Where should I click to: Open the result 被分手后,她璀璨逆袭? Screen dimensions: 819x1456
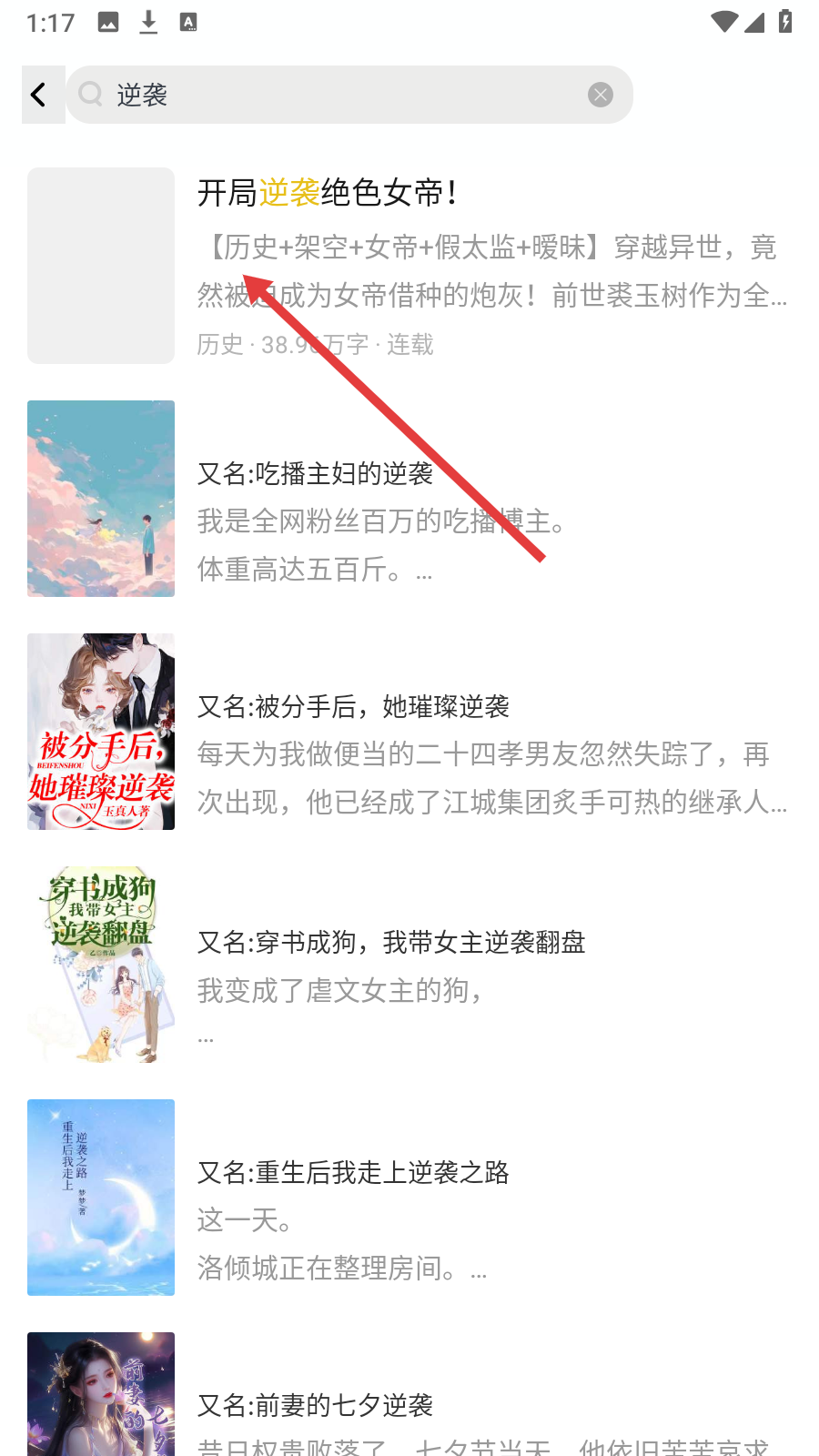409,732
